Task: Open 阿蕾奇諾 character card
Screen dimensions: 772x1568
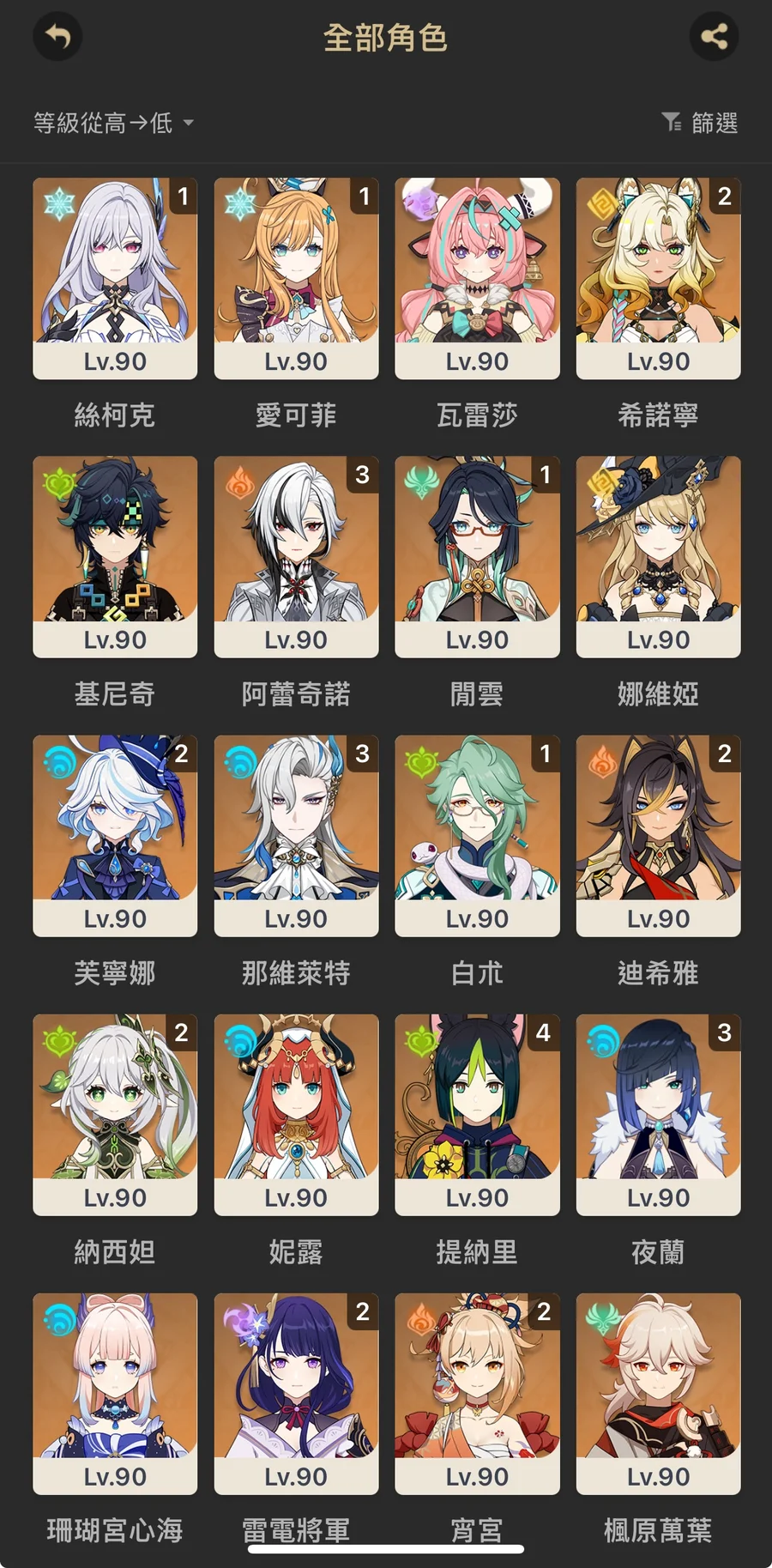Action: 296,556
